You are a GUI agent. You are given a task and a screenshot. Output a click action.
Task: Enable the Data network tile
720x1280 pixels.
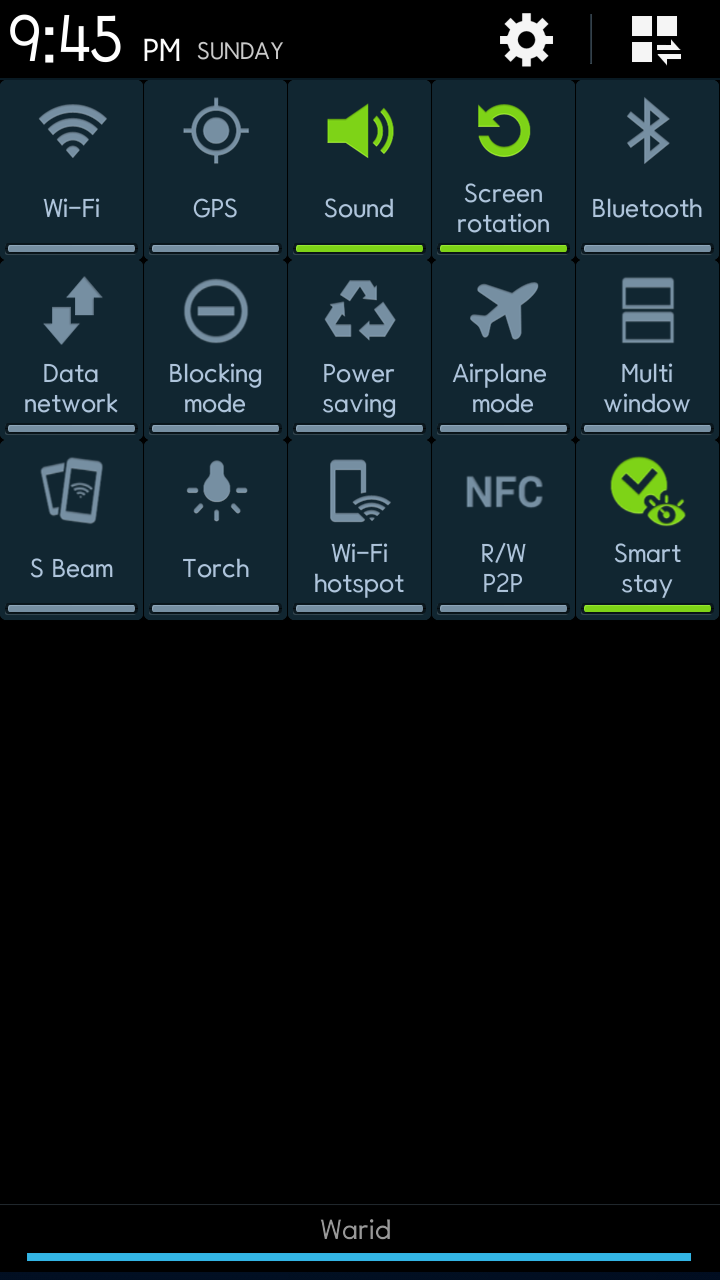click(x=72, y=348)
